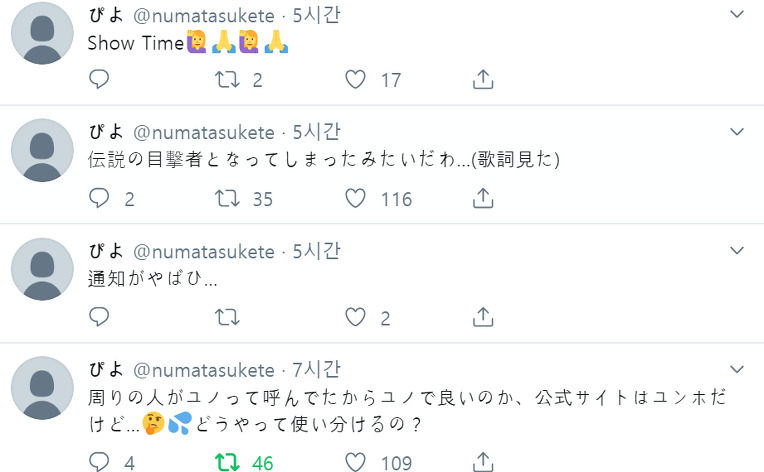Undo retweet on the 周りの人がユノ tweet
Viewport: 764px width, 472px height.
click(x=227, y=462)
